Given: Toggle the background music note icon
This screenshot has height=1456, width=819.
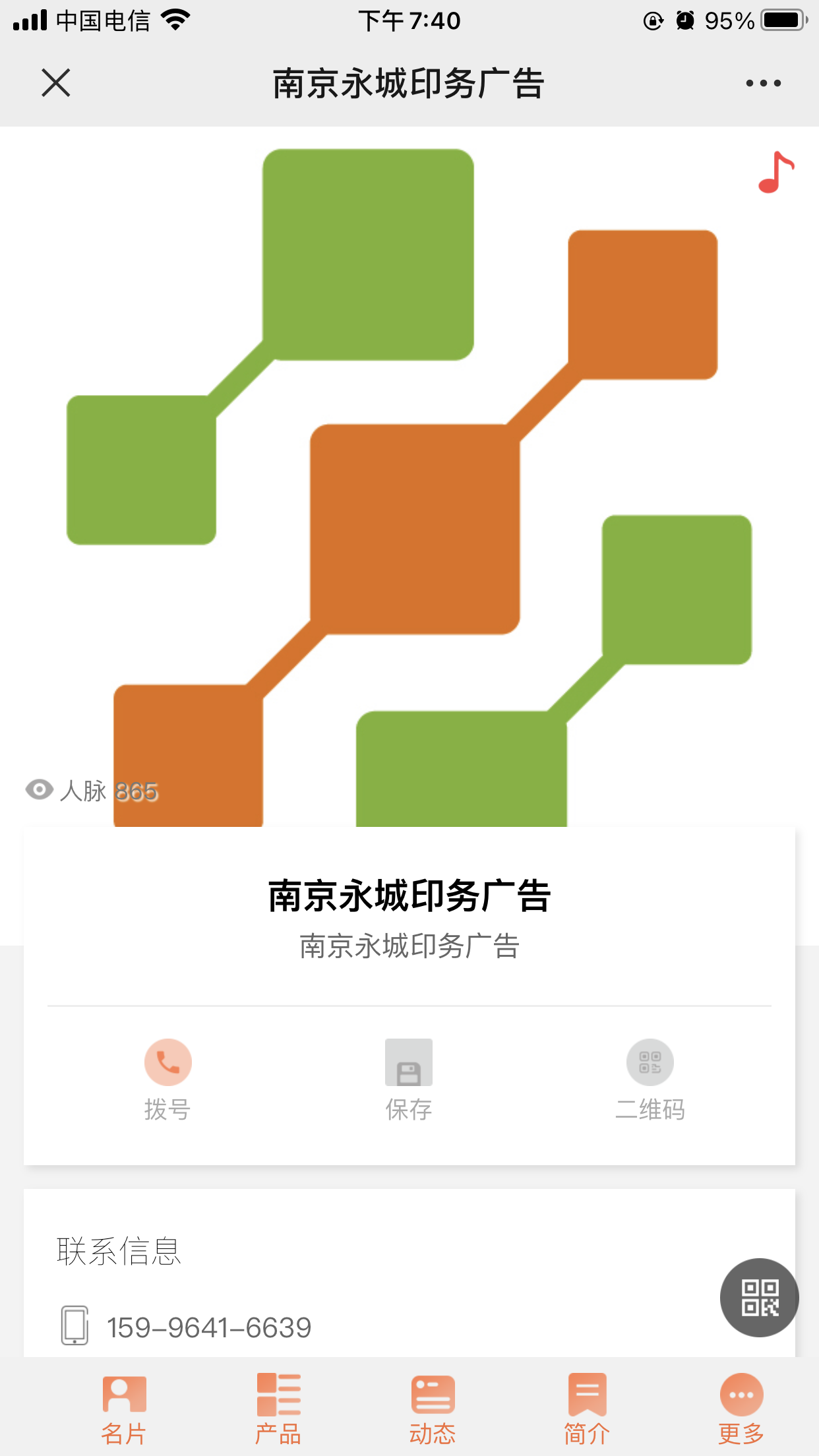Looking at the screenshot, I should (776, 173).
